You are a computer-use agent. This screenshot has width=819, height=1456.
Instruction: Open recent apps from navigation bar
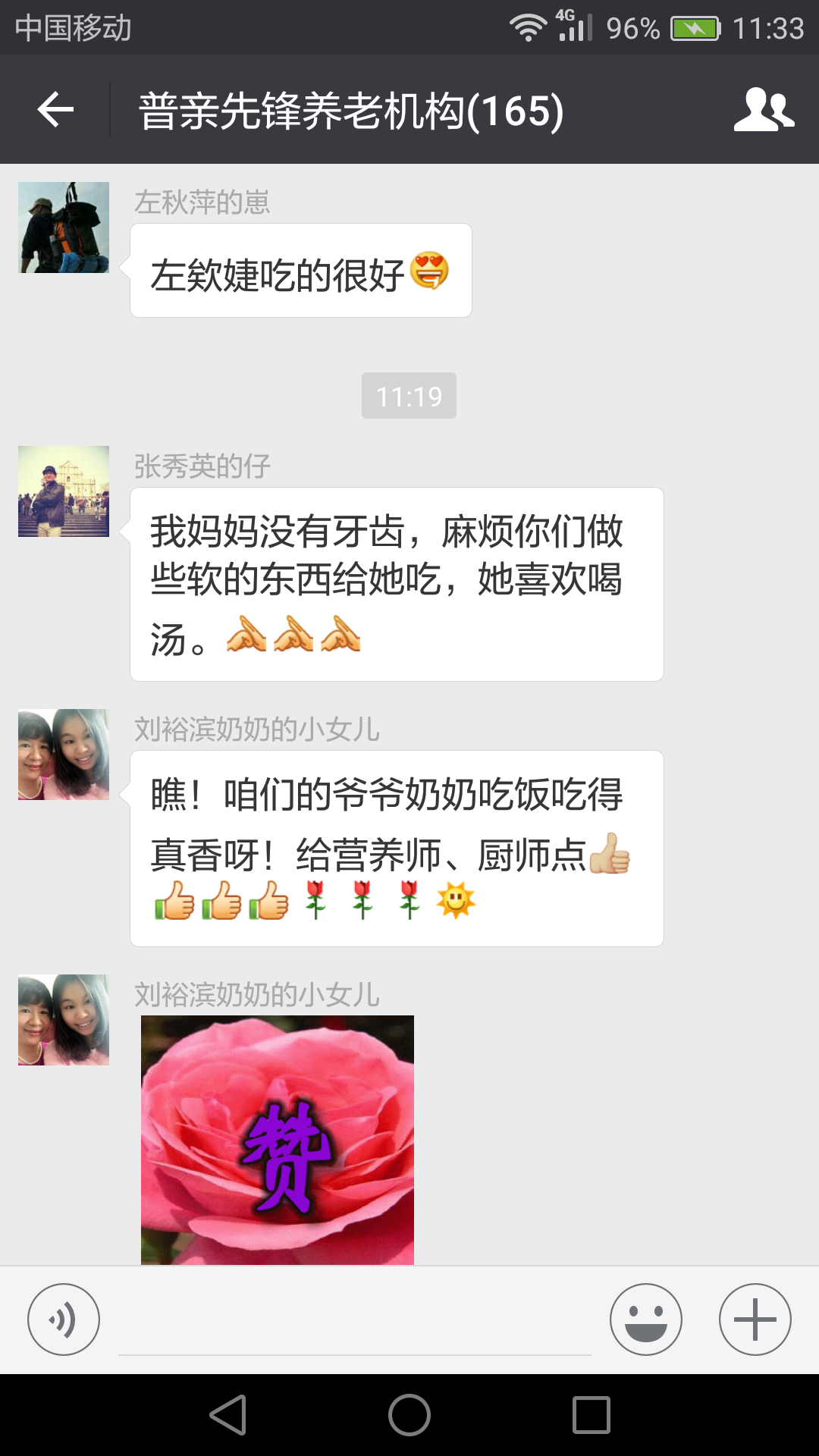(591, 1415)
